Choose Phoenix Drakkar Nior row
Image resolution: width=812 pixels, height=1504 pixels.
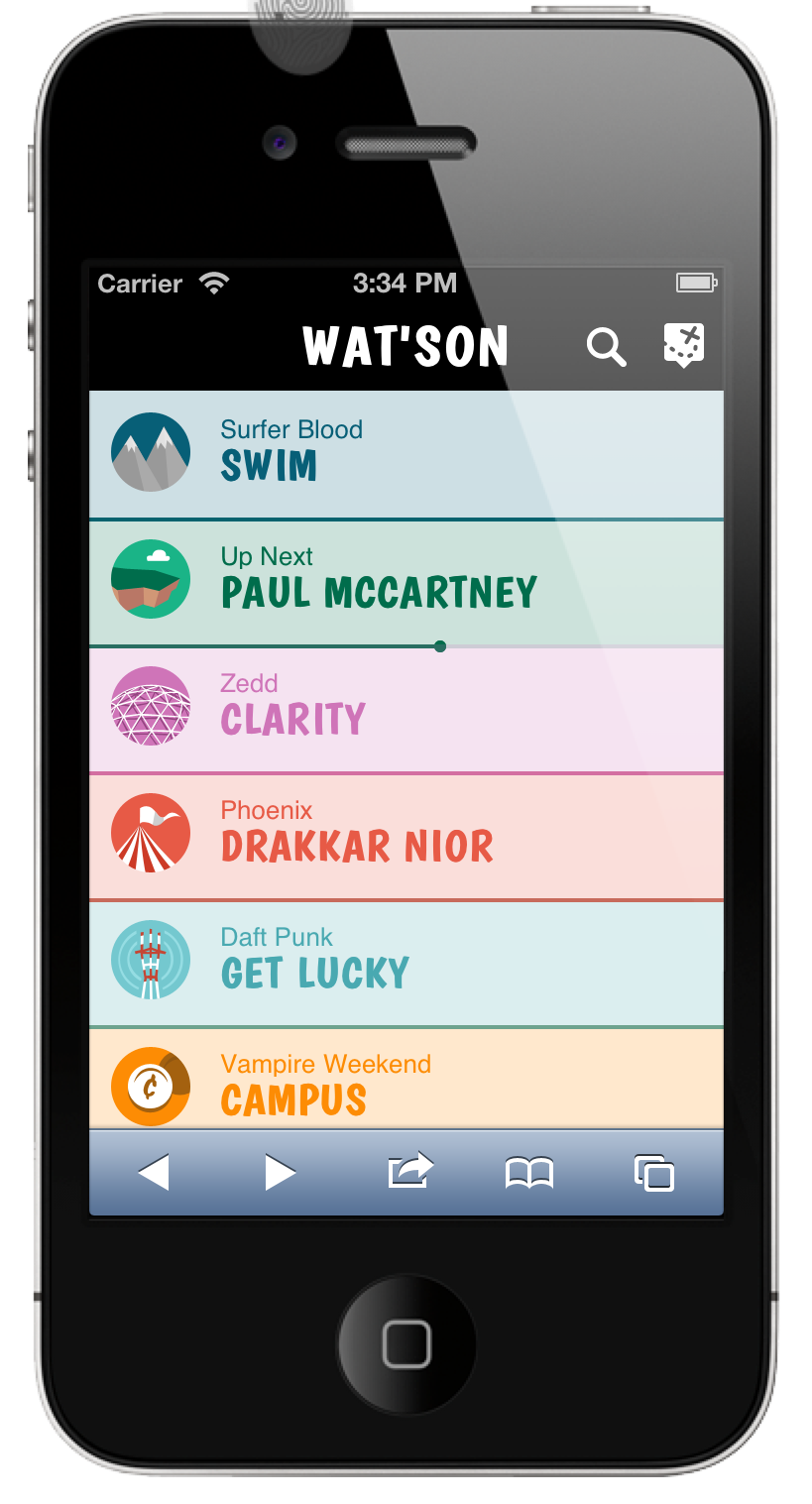coord(406,837)
